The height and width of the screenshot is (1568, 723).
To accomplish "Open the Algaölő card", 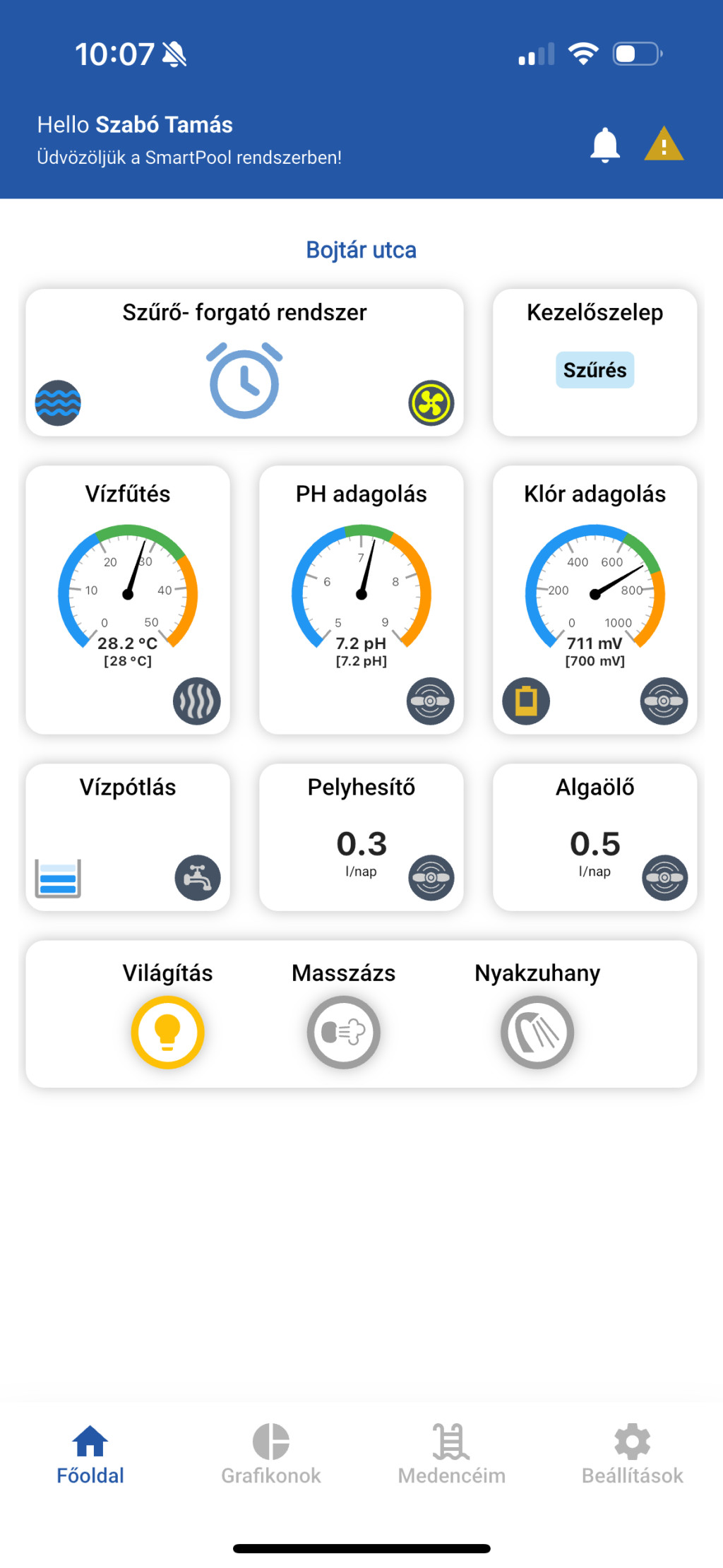I will tap(594, 837).
